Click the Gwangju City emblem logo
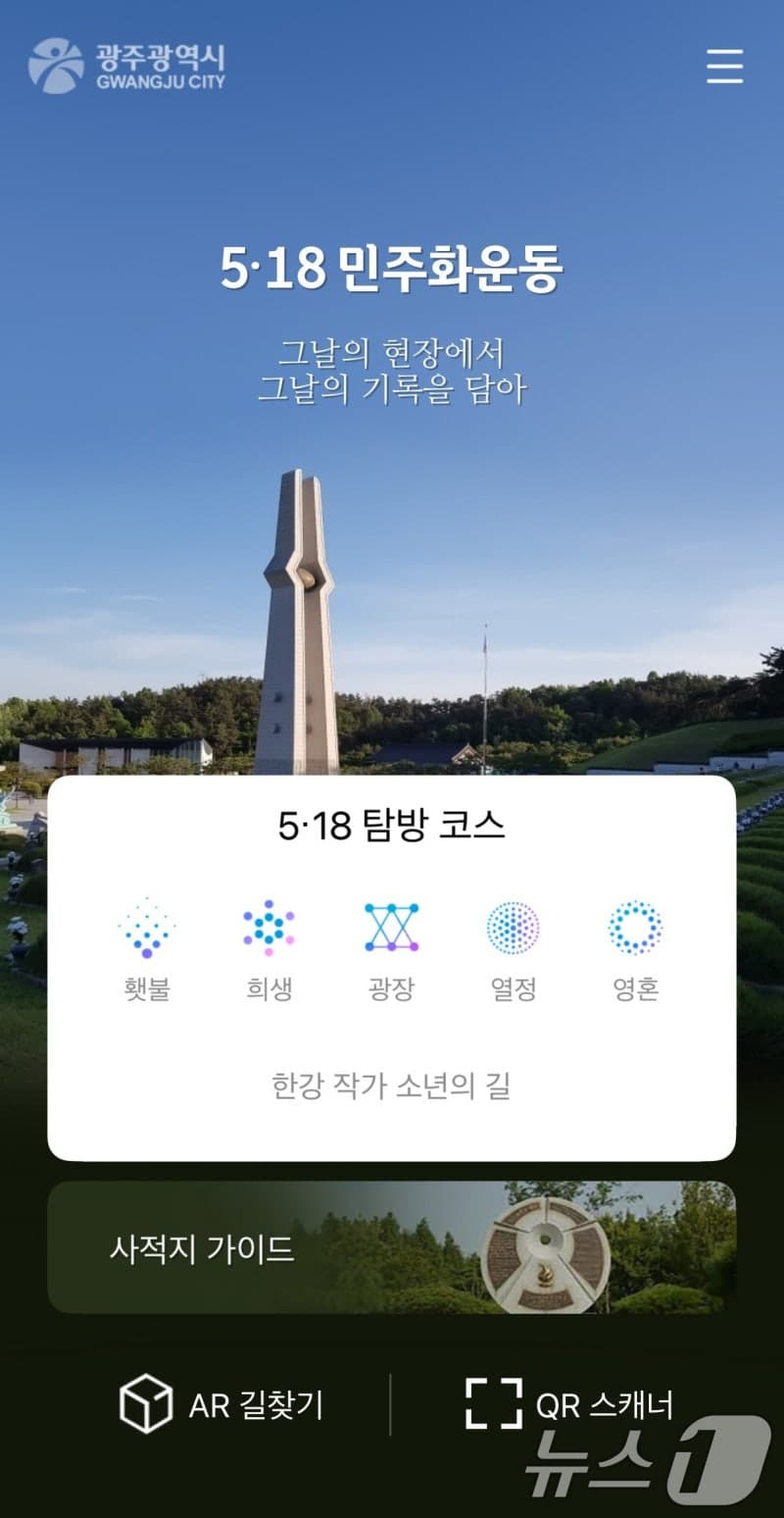 56,62
